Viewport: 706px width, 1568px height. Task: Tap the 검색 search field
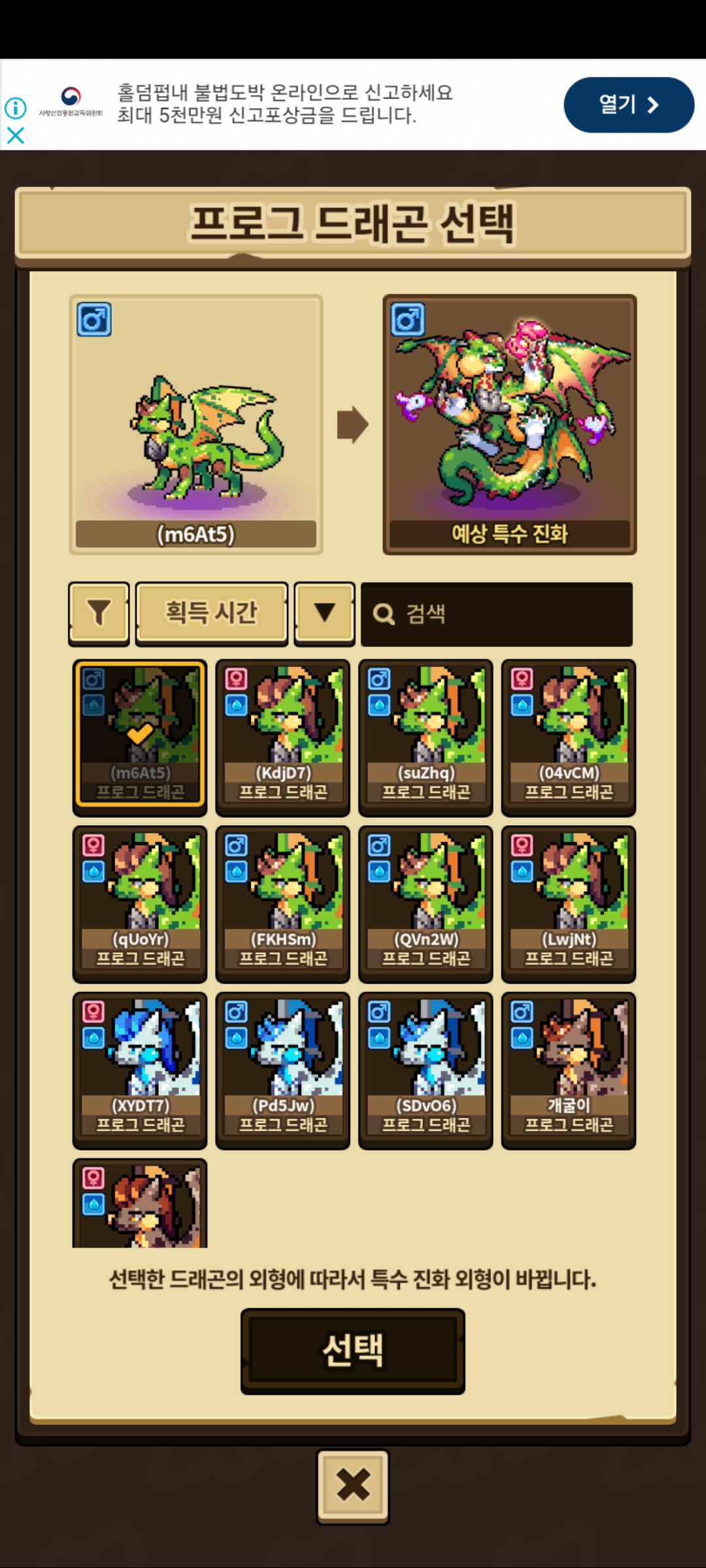(497, 614)
